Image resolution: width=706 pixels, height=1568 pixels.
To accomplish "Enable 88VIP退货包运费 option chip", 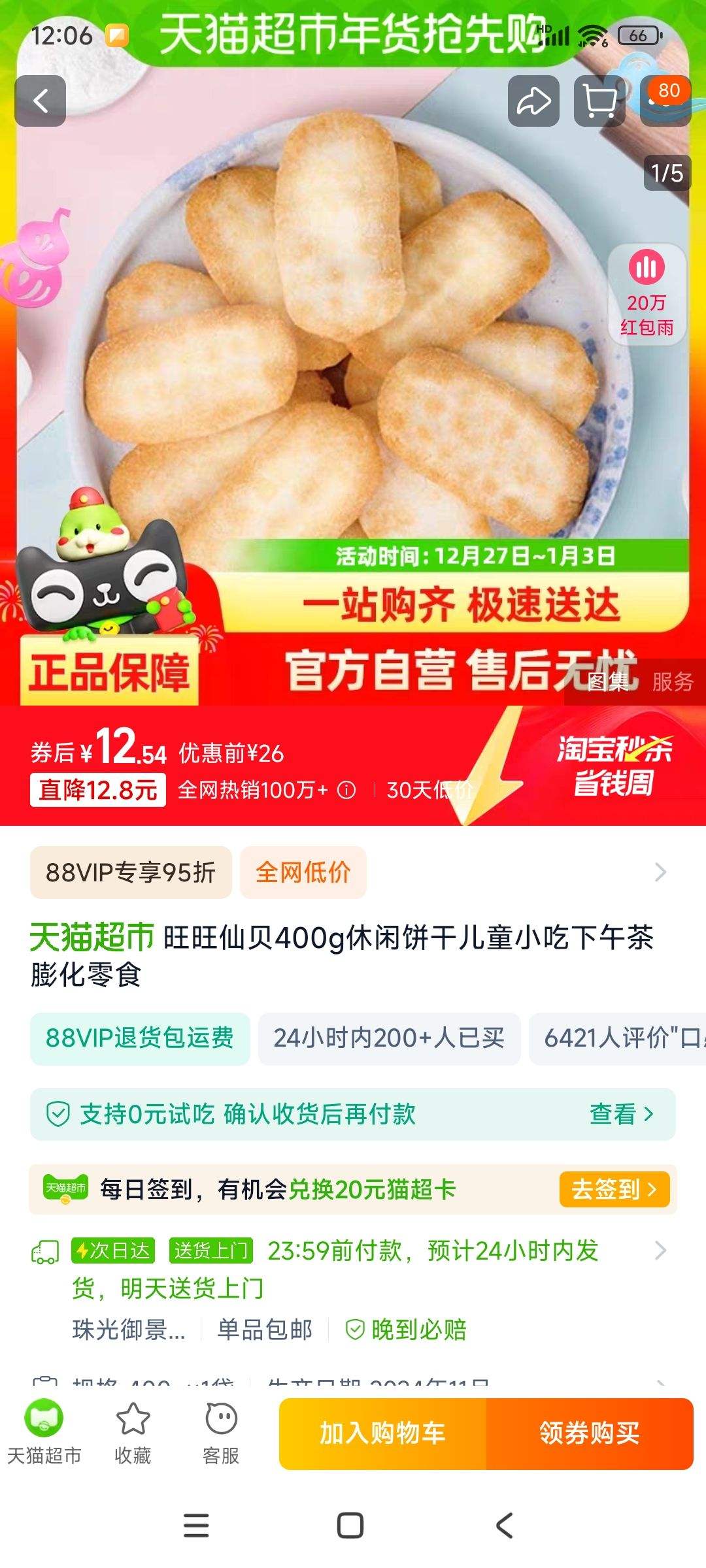I will coord(140,1039).
